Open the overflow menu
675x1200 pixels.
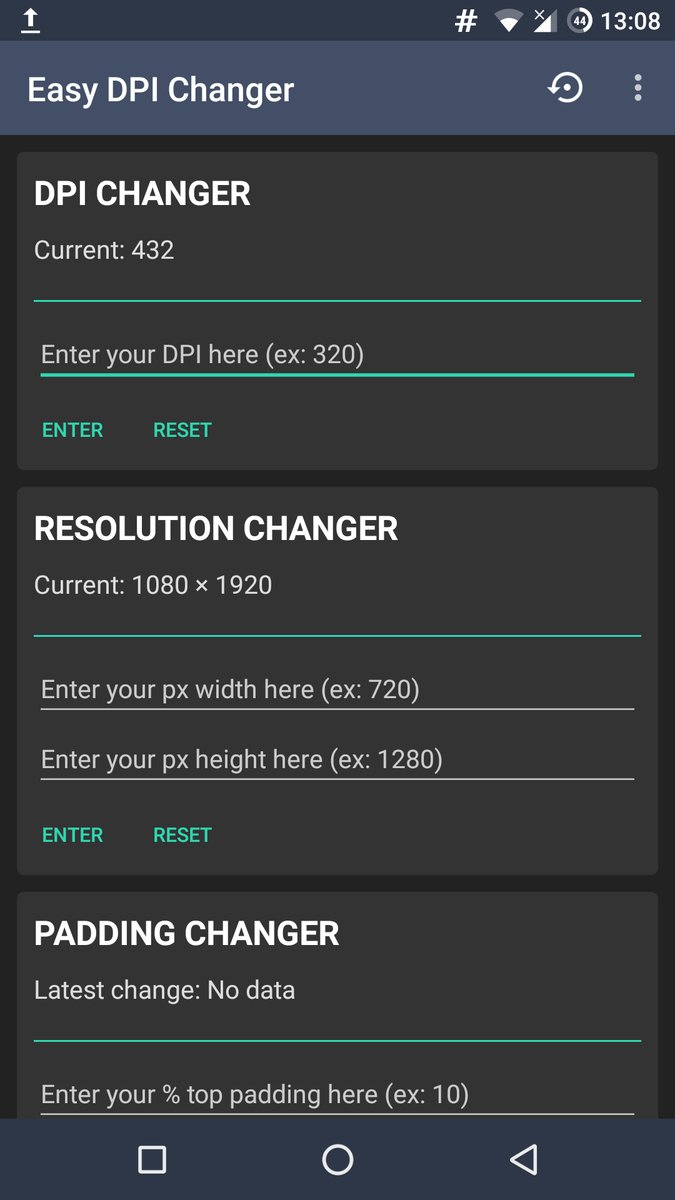click(x=638, y=88)
